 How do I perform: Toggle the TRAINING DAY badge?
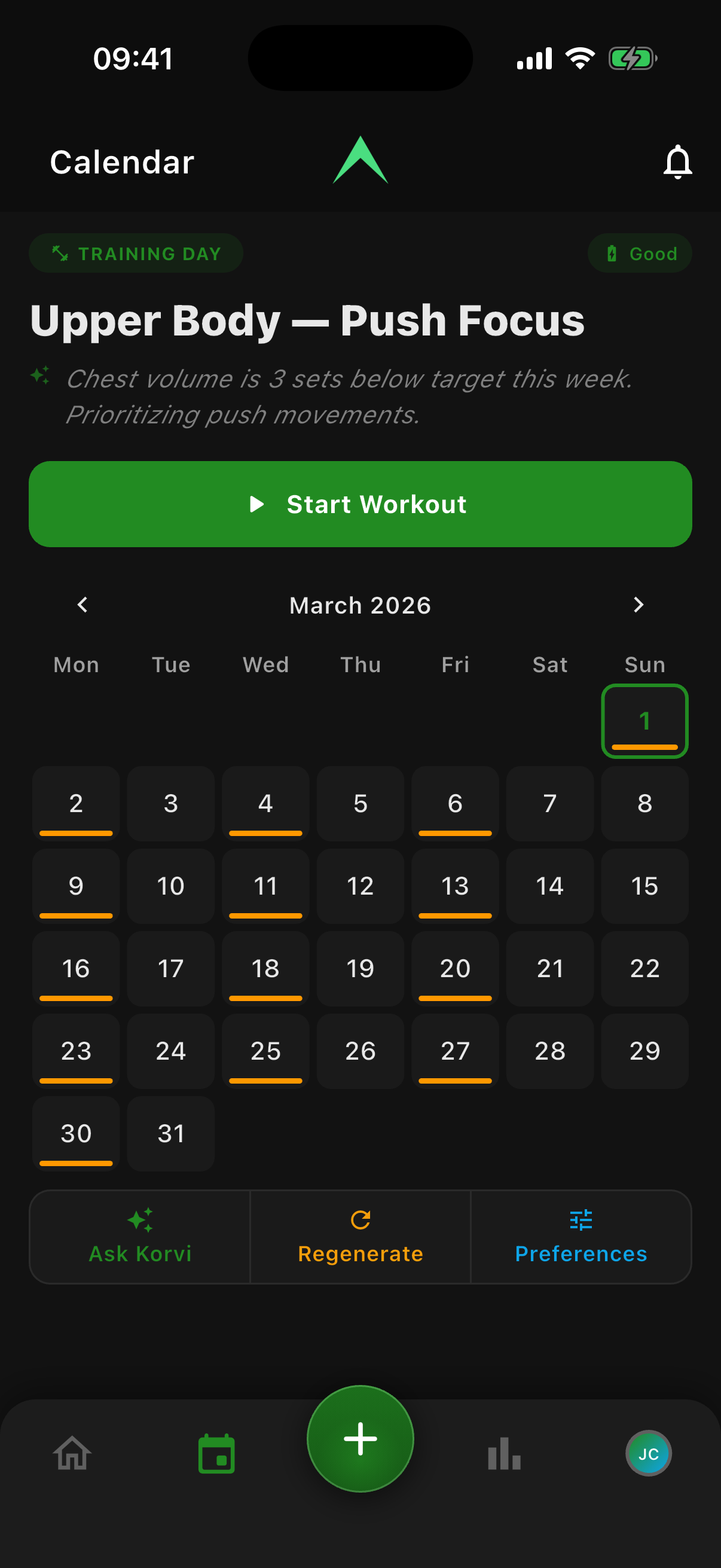coord(136,252)
